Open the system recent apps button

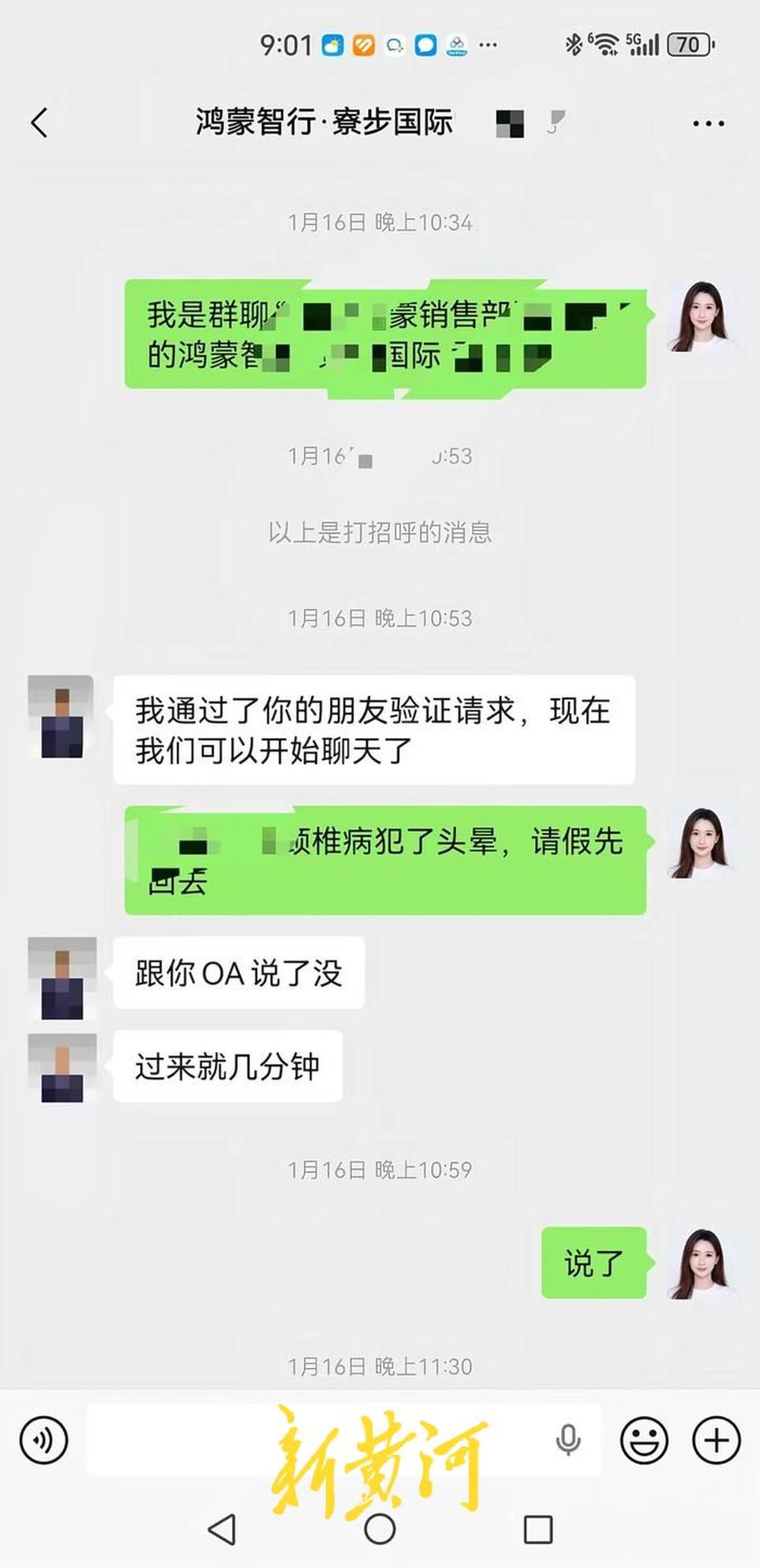tap(538, 1528)
